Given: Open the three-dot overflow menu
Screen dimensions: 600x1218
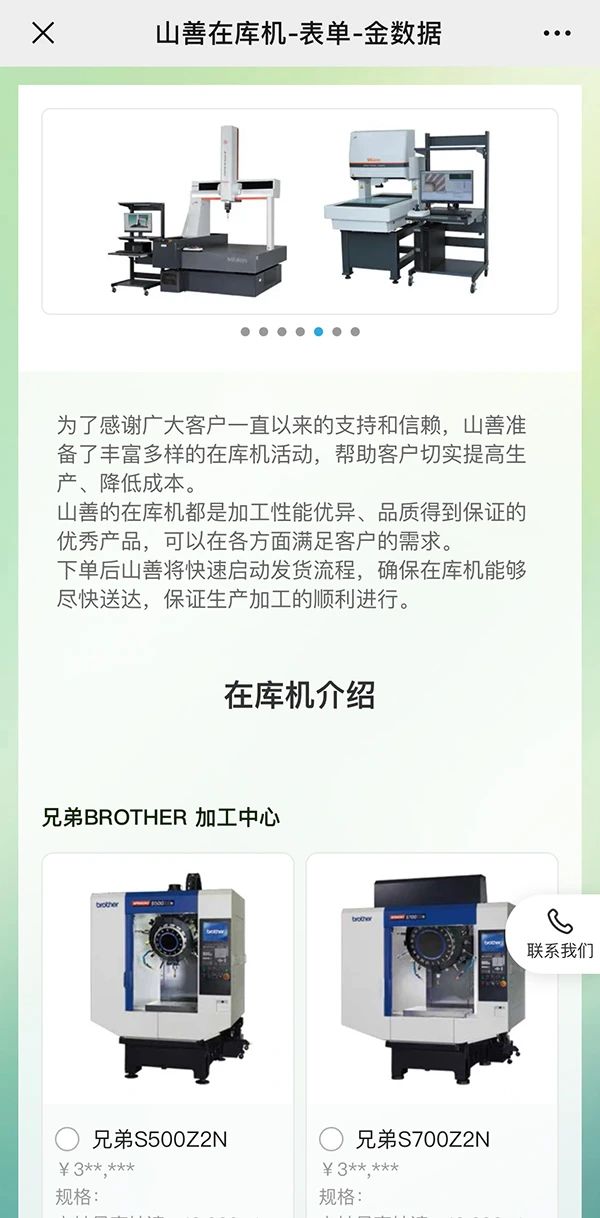Looking at the screenshot, I should point(557,33).
